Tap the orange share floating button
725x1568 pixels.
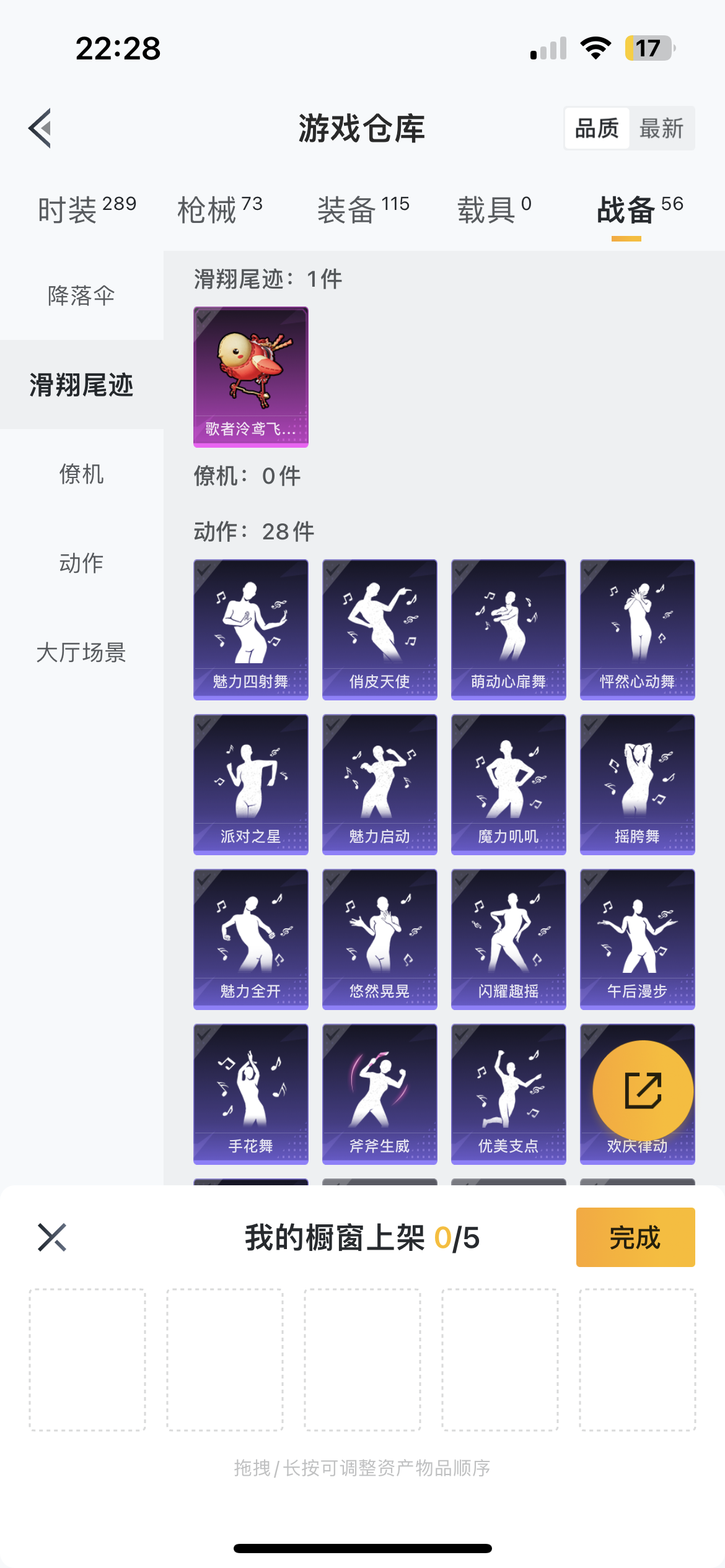click(643, 1091)
